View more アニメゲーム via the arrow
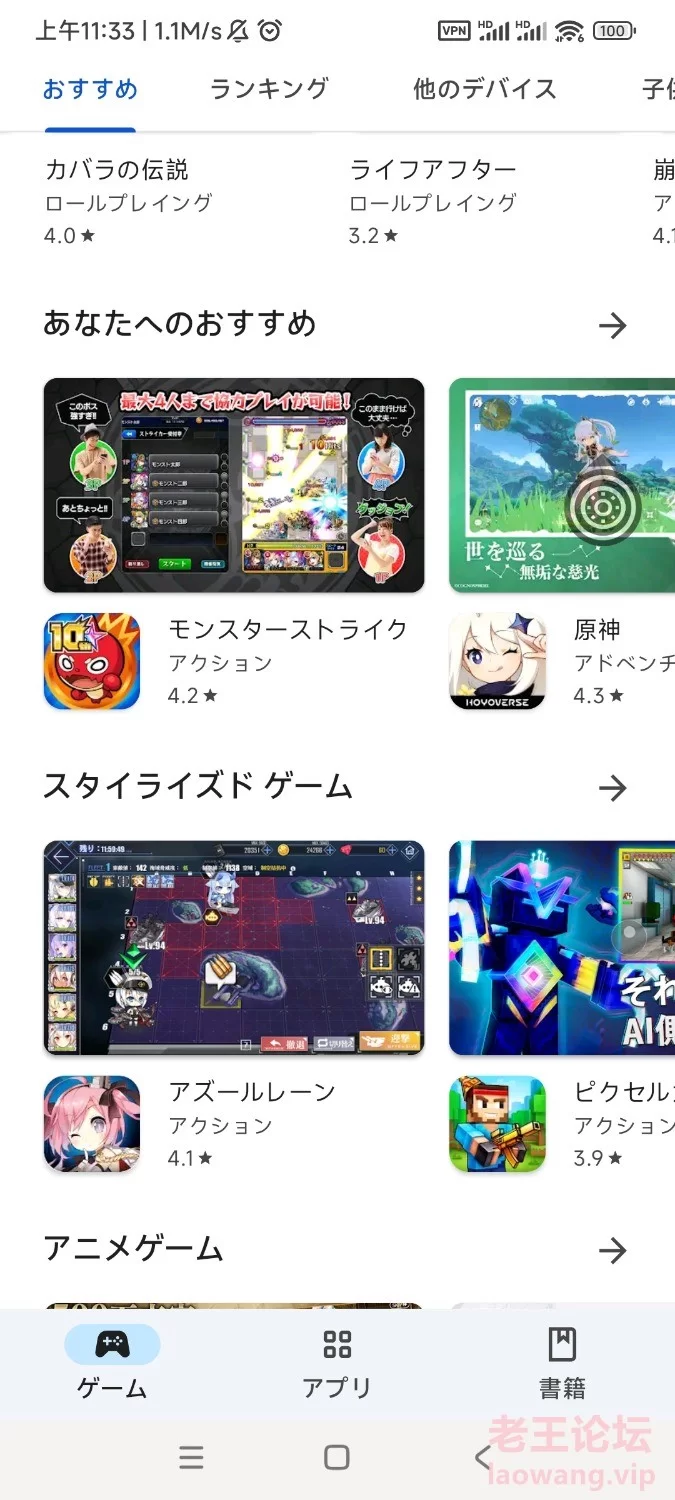This screenshot has height=1500, width=675. pyautogui.click(x=612, y=1250)
